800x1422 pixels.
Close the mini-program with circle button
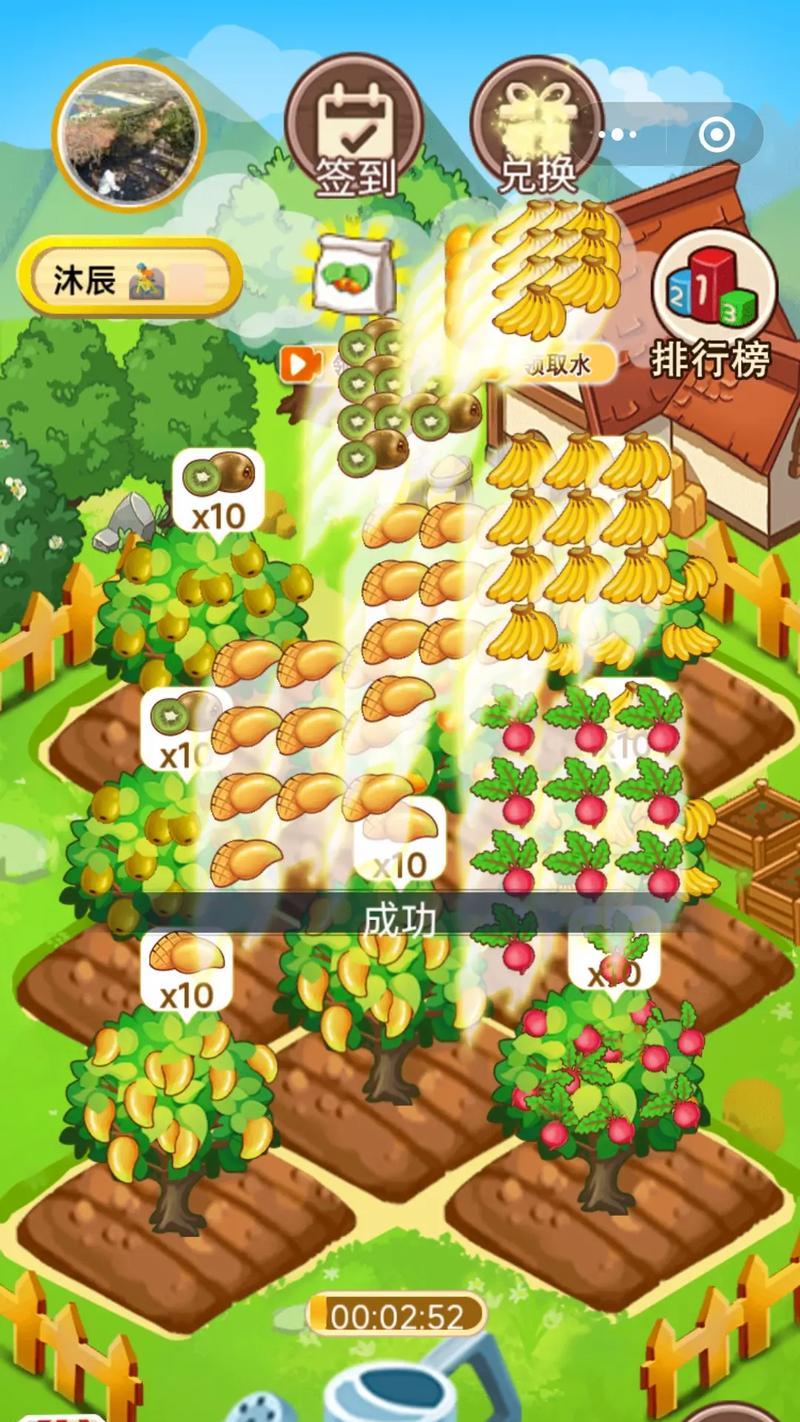tap(715, 134)
